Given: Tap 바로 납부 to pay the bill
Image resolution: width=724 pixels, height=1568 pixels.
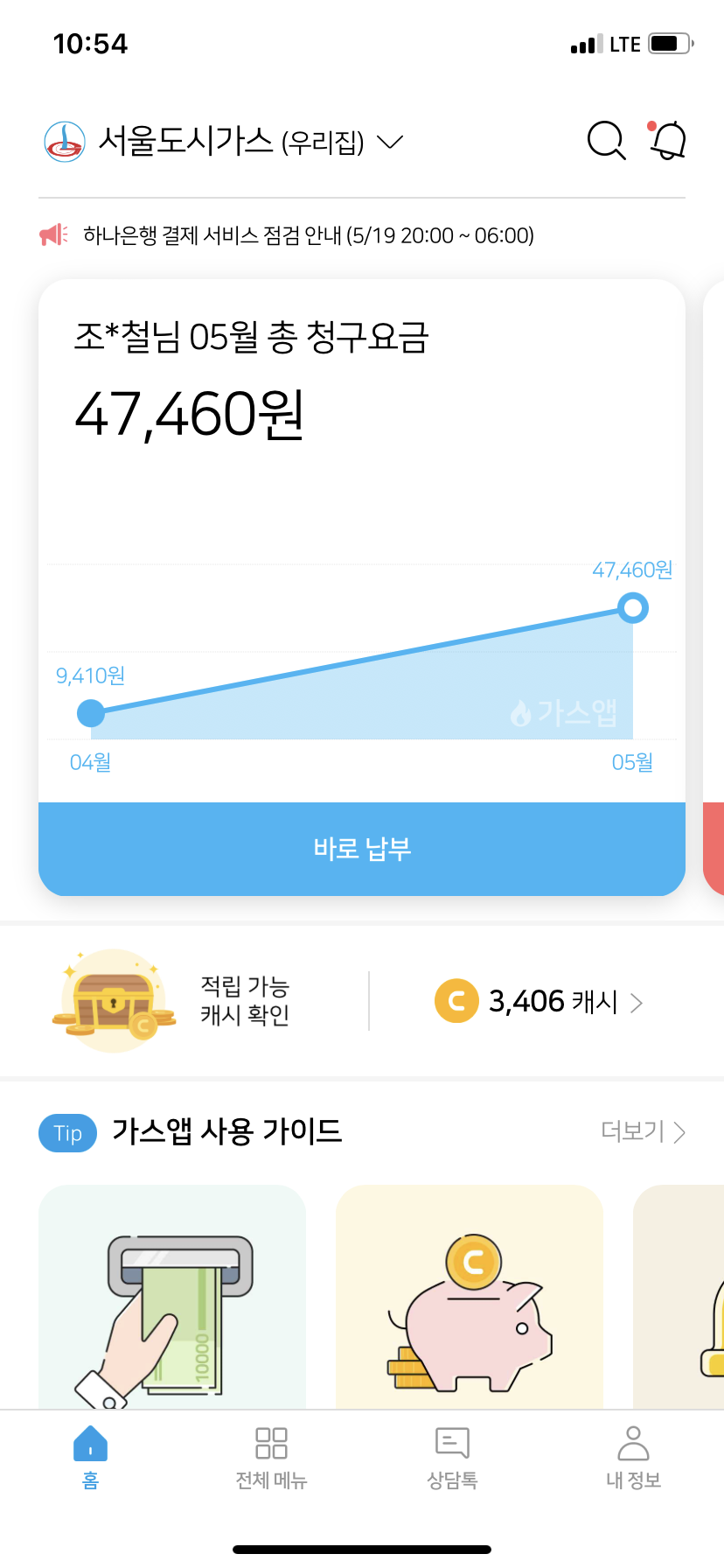Looking at the screenshot, I should [x=362, y=849].
